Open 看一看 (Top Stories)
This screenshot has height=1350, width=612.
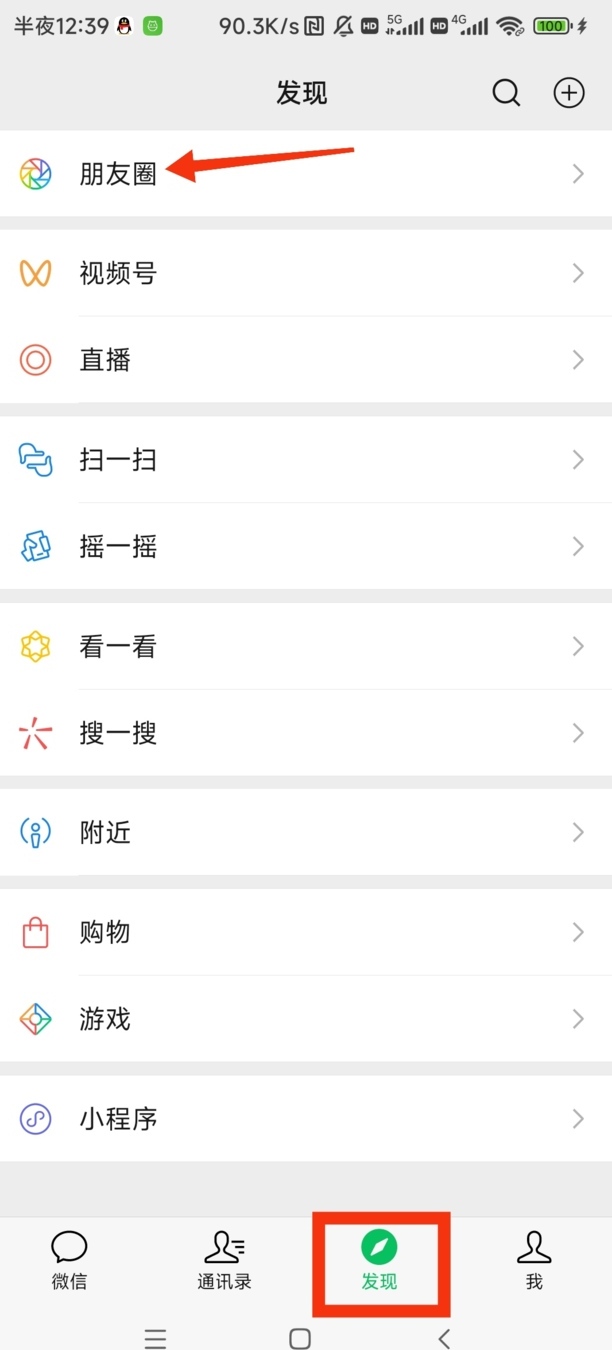point(118,647)
